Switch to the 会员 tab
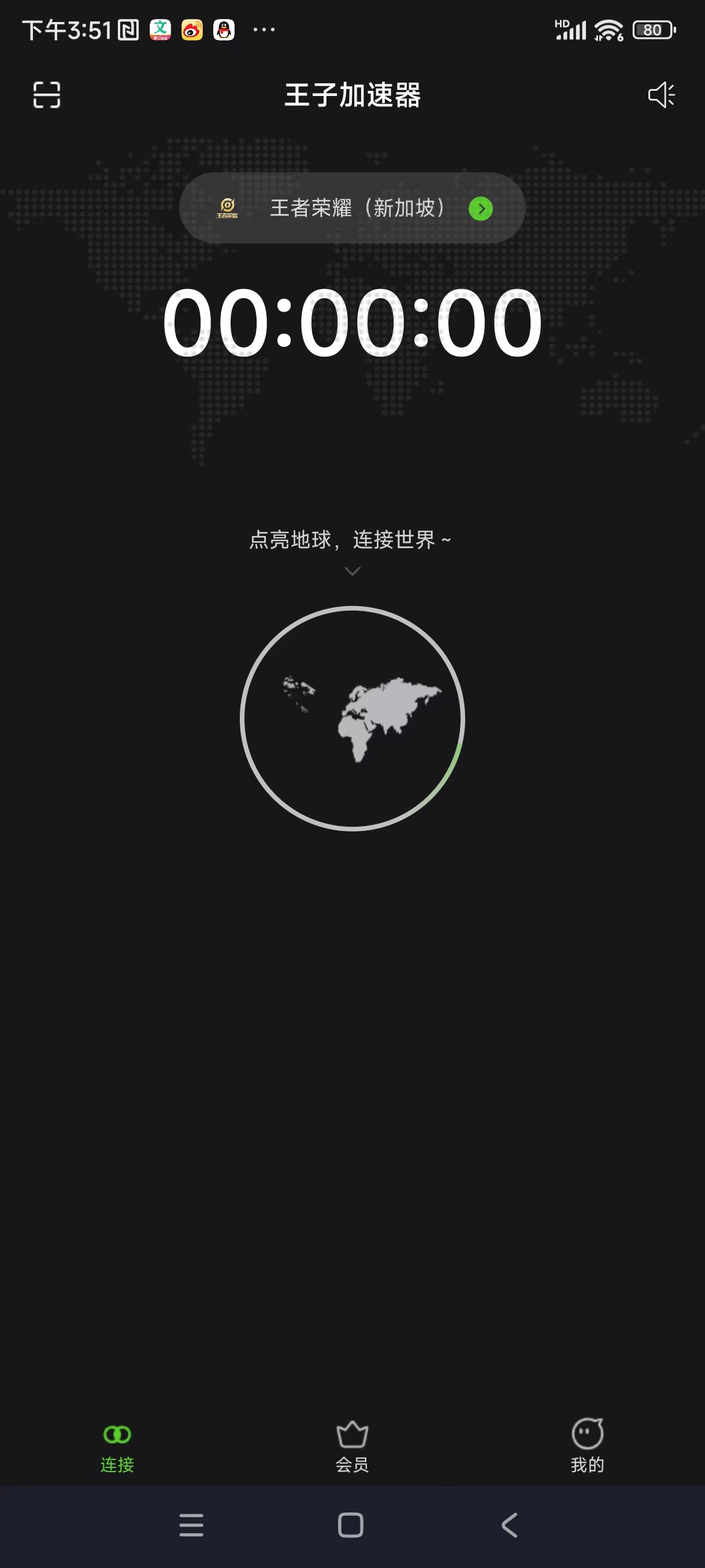The width and height of the screenshot is (705, 1568). 352,1447
